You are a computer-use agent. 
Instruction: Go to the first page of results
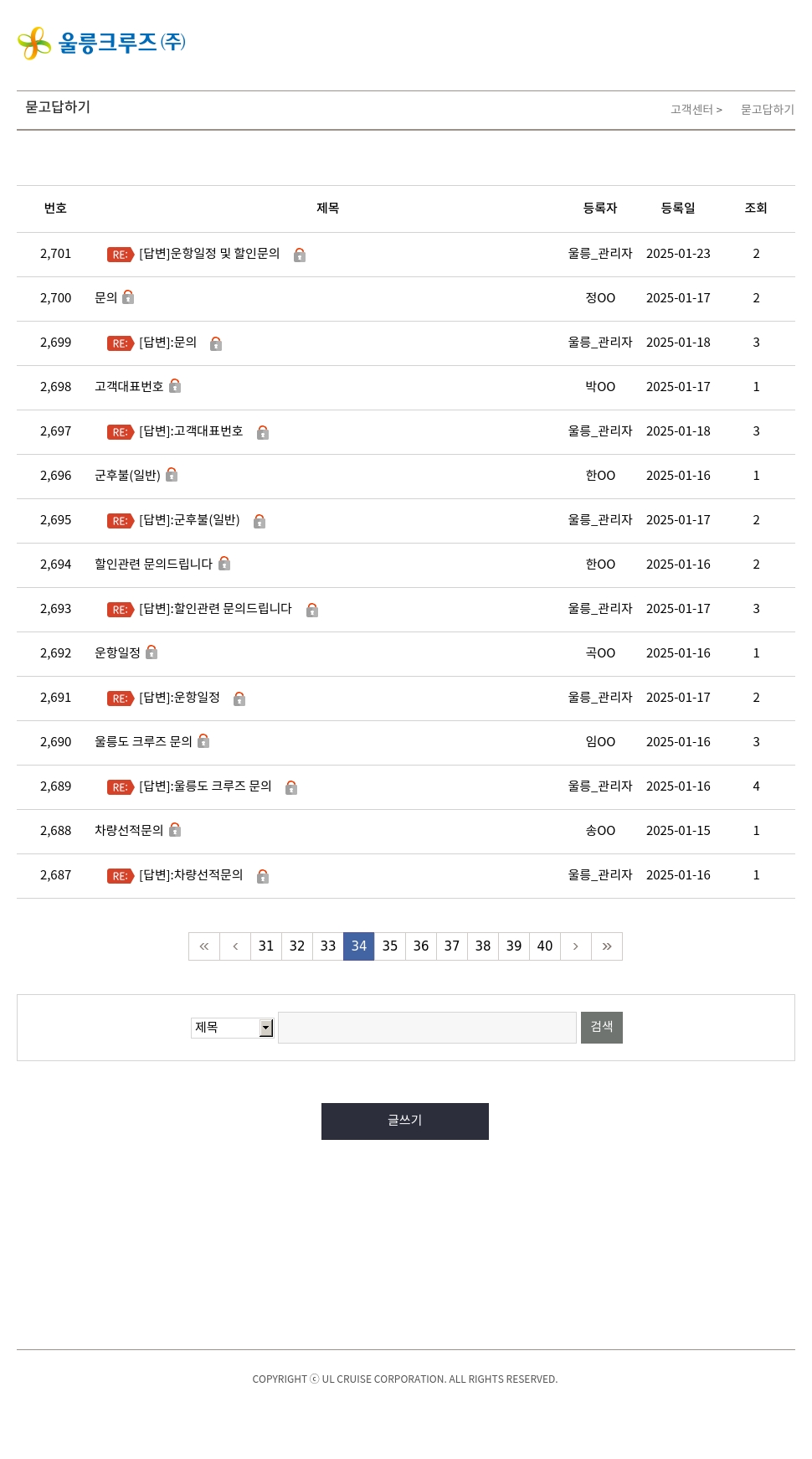204,946
